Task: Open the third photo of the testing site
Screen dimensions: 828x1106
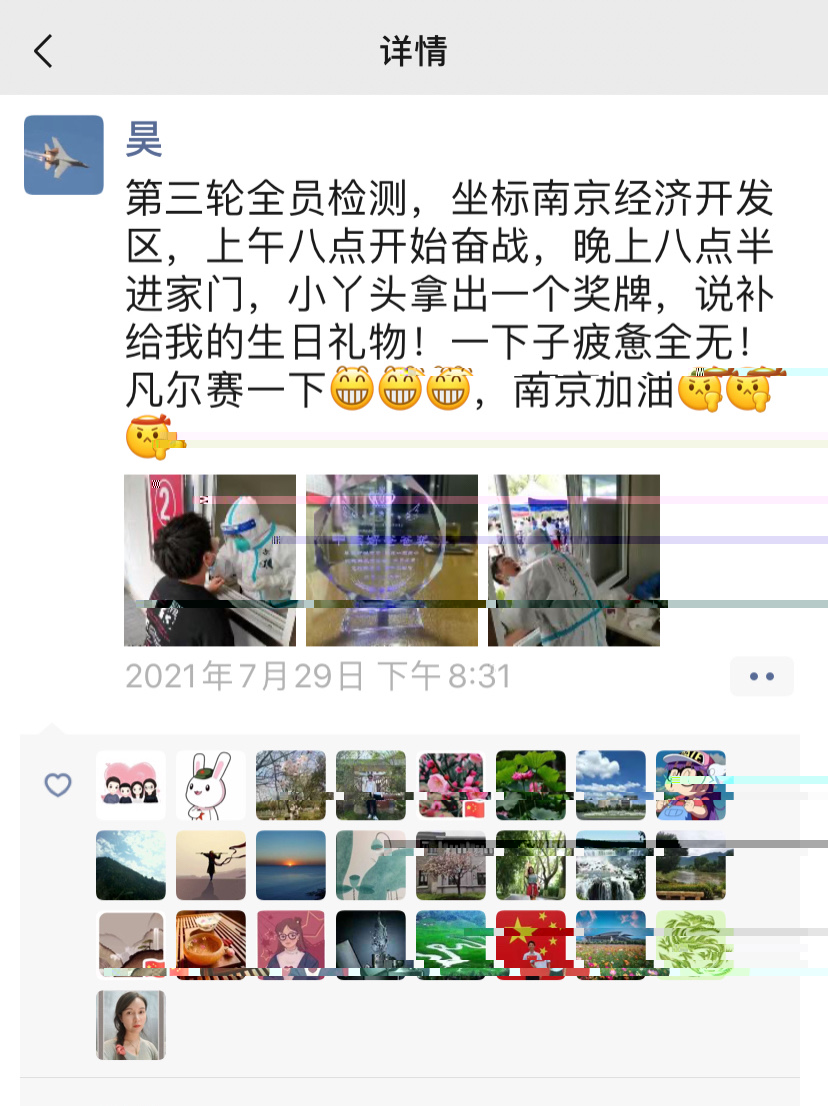Action: 574,560
